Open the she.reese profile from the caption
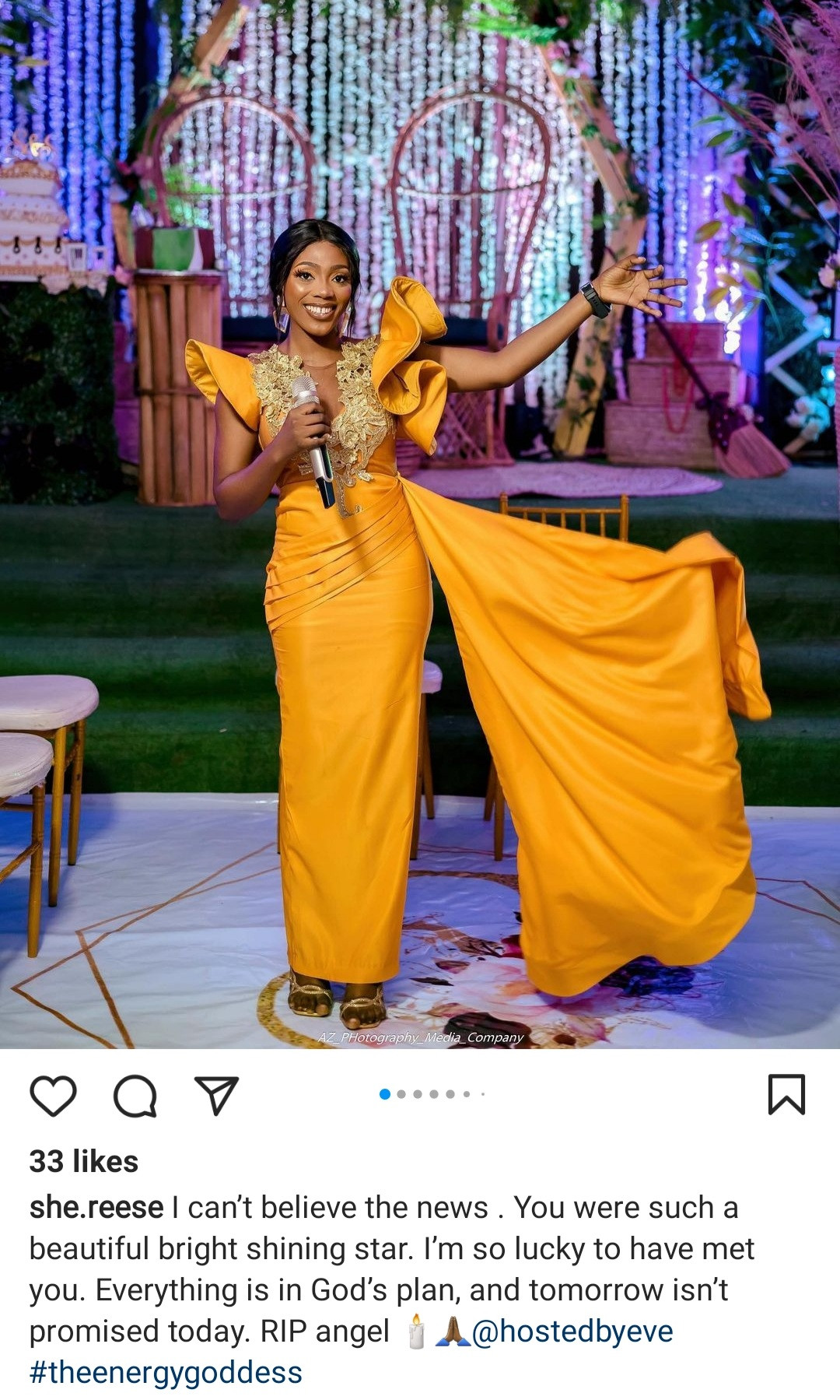The image size is (840, 1400). click(96, 1208)
